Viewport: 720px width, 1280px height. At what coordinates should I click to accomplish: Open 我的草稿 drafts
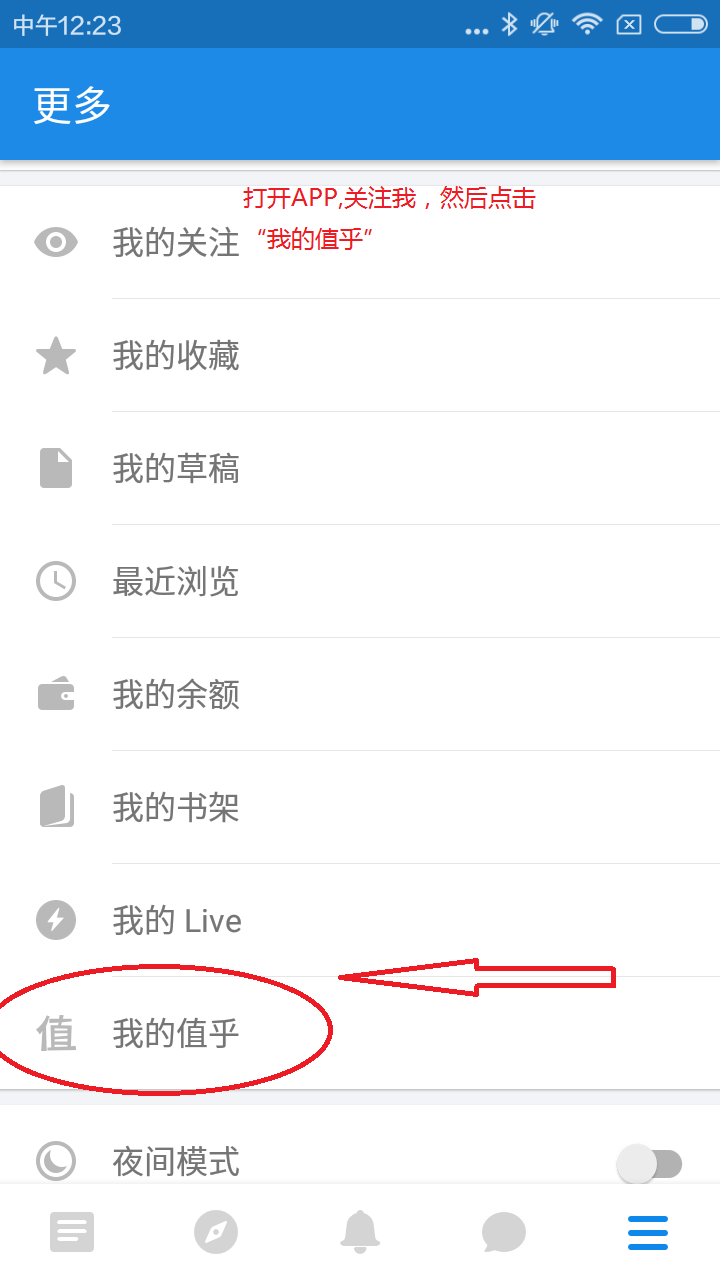[x=176, y=469]
